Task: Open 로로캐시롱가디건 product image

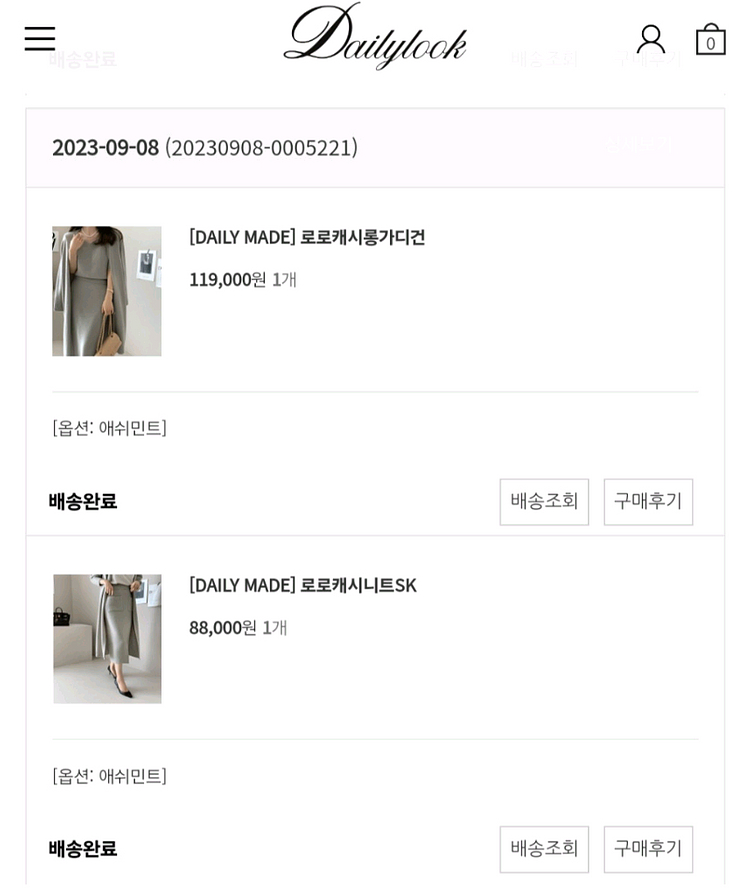Action: pos(107,291)
